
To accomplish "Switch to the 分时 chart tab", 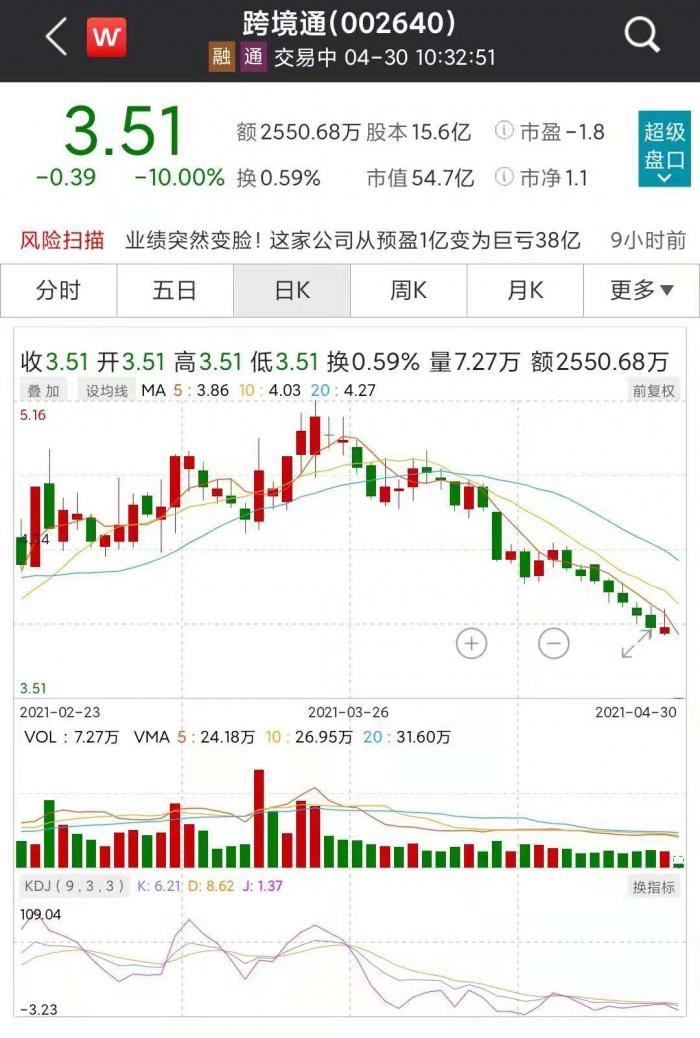I will (x=58, y=291).
